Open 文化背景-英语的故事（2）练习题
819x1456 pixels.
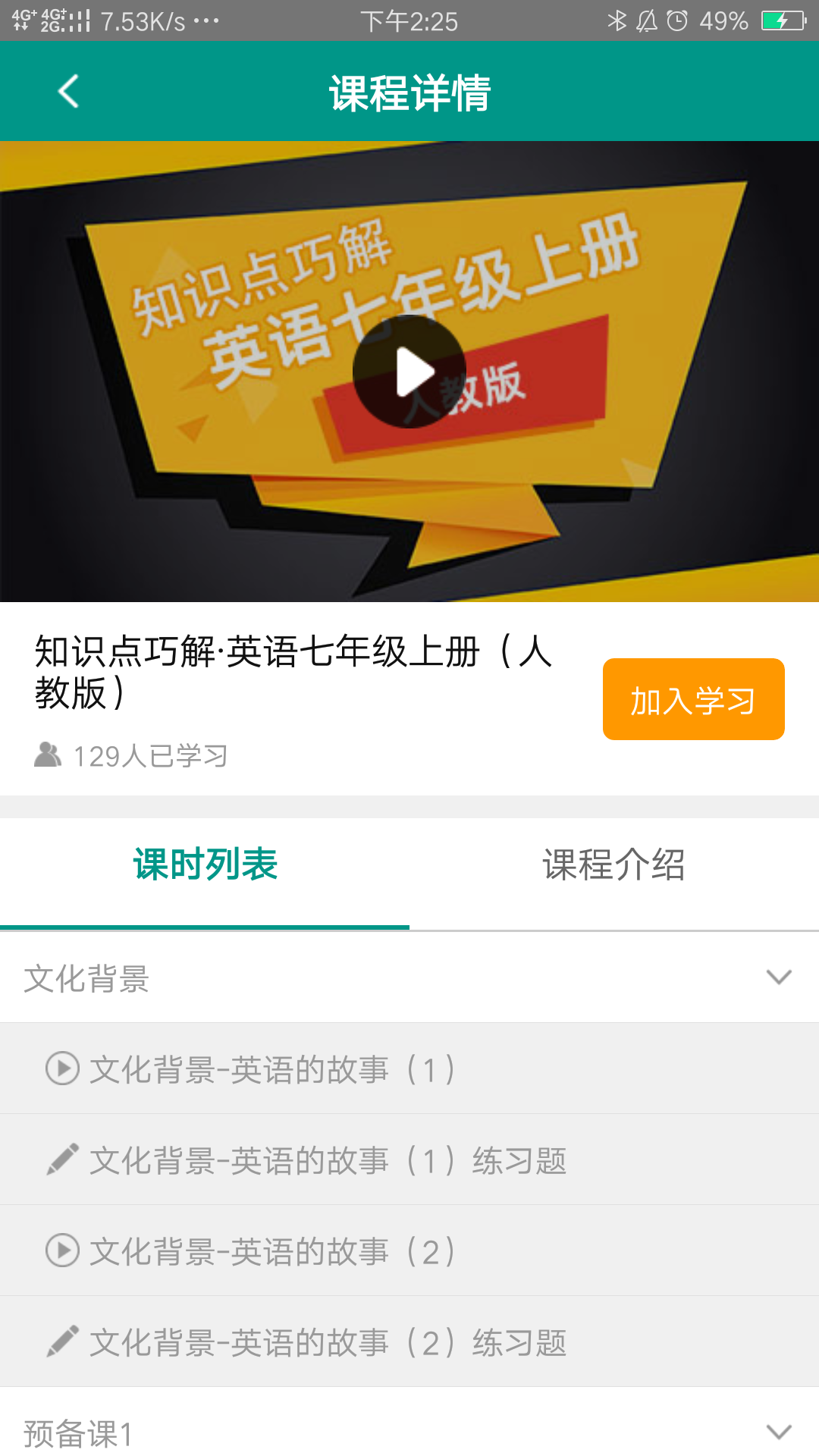(328, 1342)
